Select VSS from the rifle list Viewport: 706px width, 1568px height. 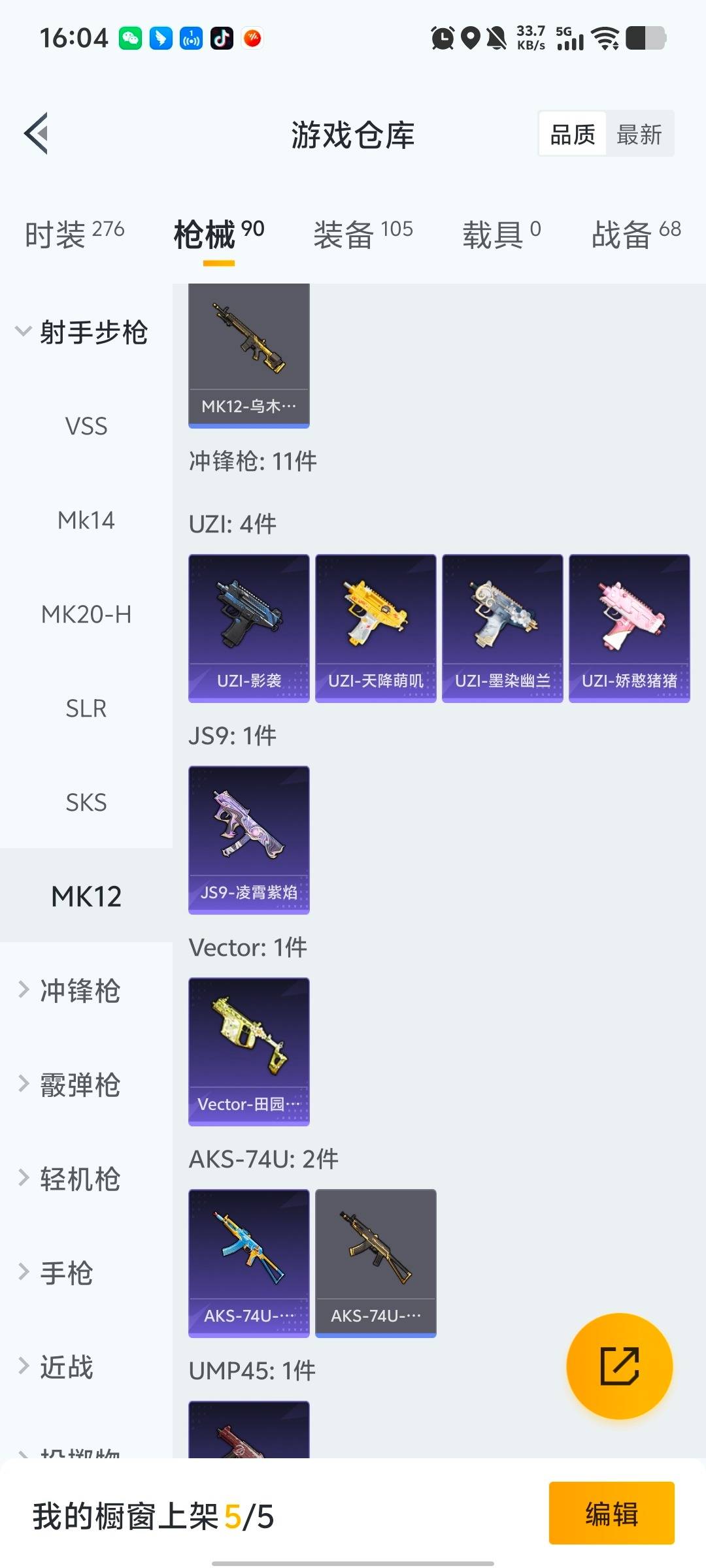pos(86,426)
